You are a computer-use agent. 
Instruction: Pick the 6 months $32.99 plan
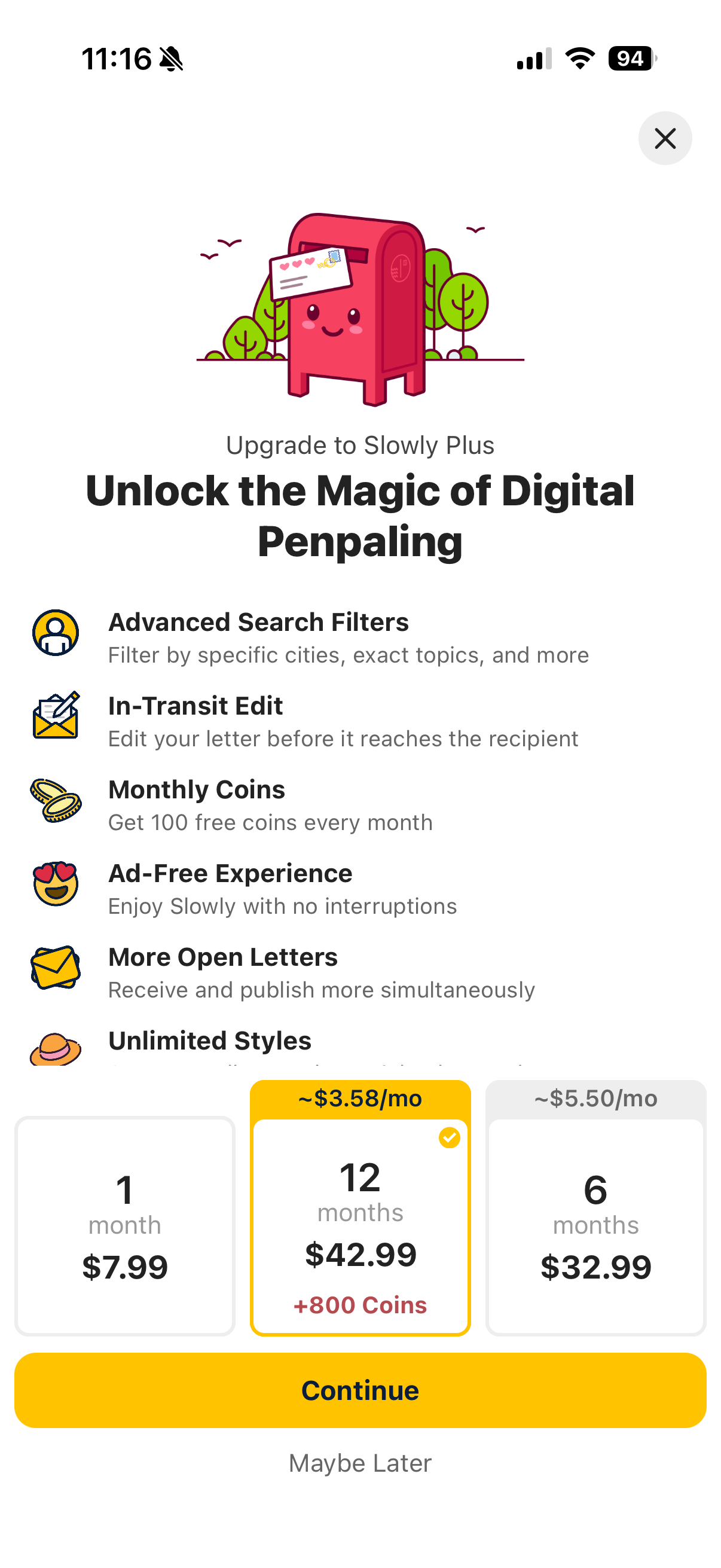point(595,1207)
